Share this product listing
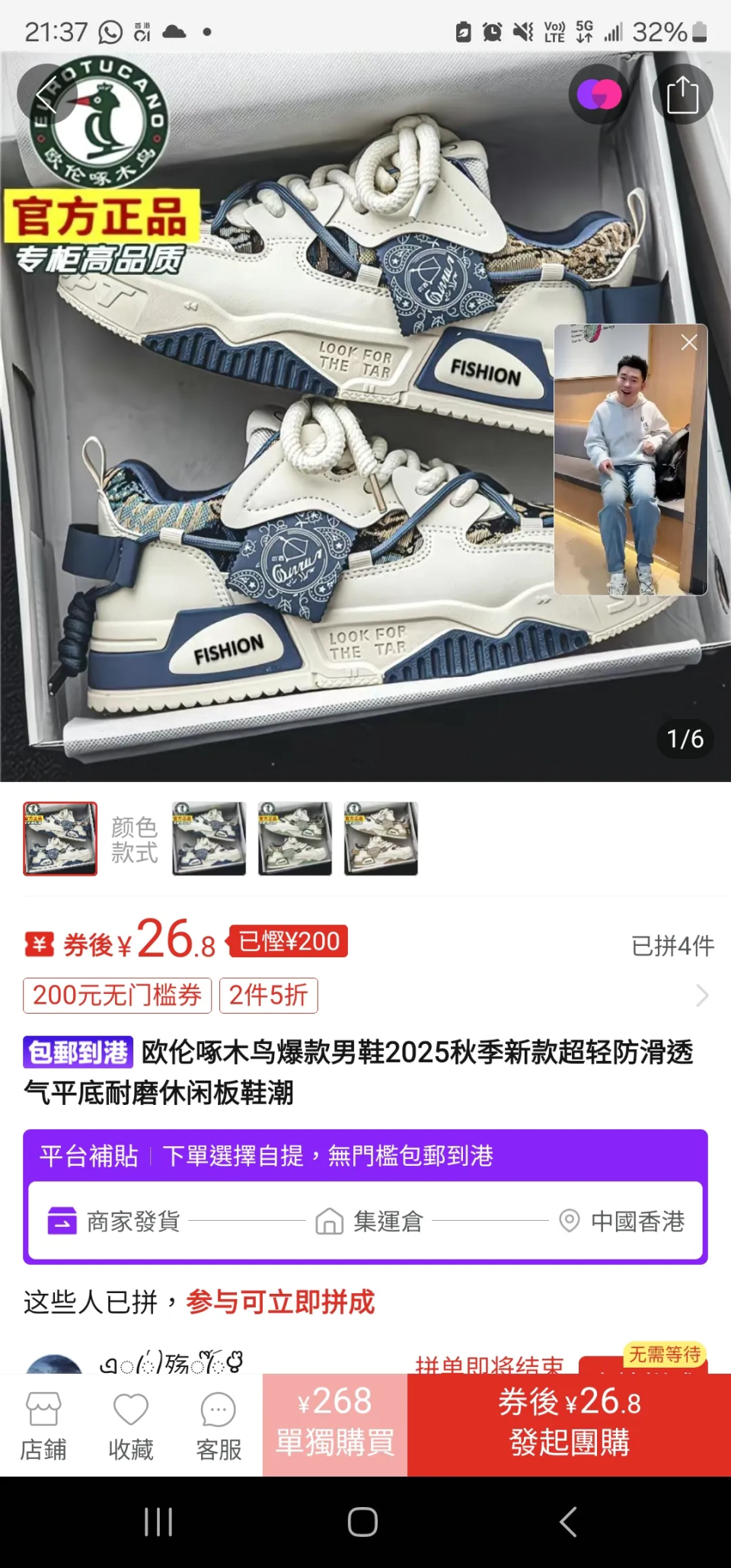The height and width of the screenshot is (1568, 731). click(682, 95)
